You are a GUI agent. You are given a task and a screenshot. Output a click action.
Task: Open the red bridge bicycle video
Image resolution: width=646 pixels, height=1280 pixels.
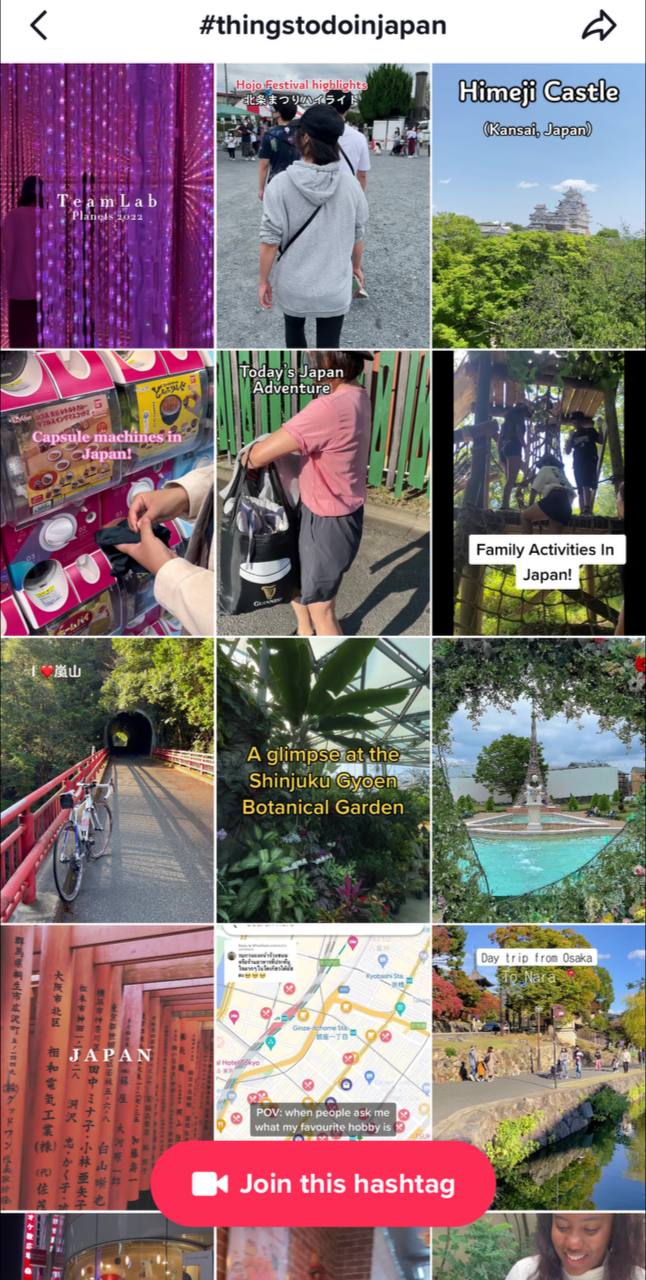(107, 780)
